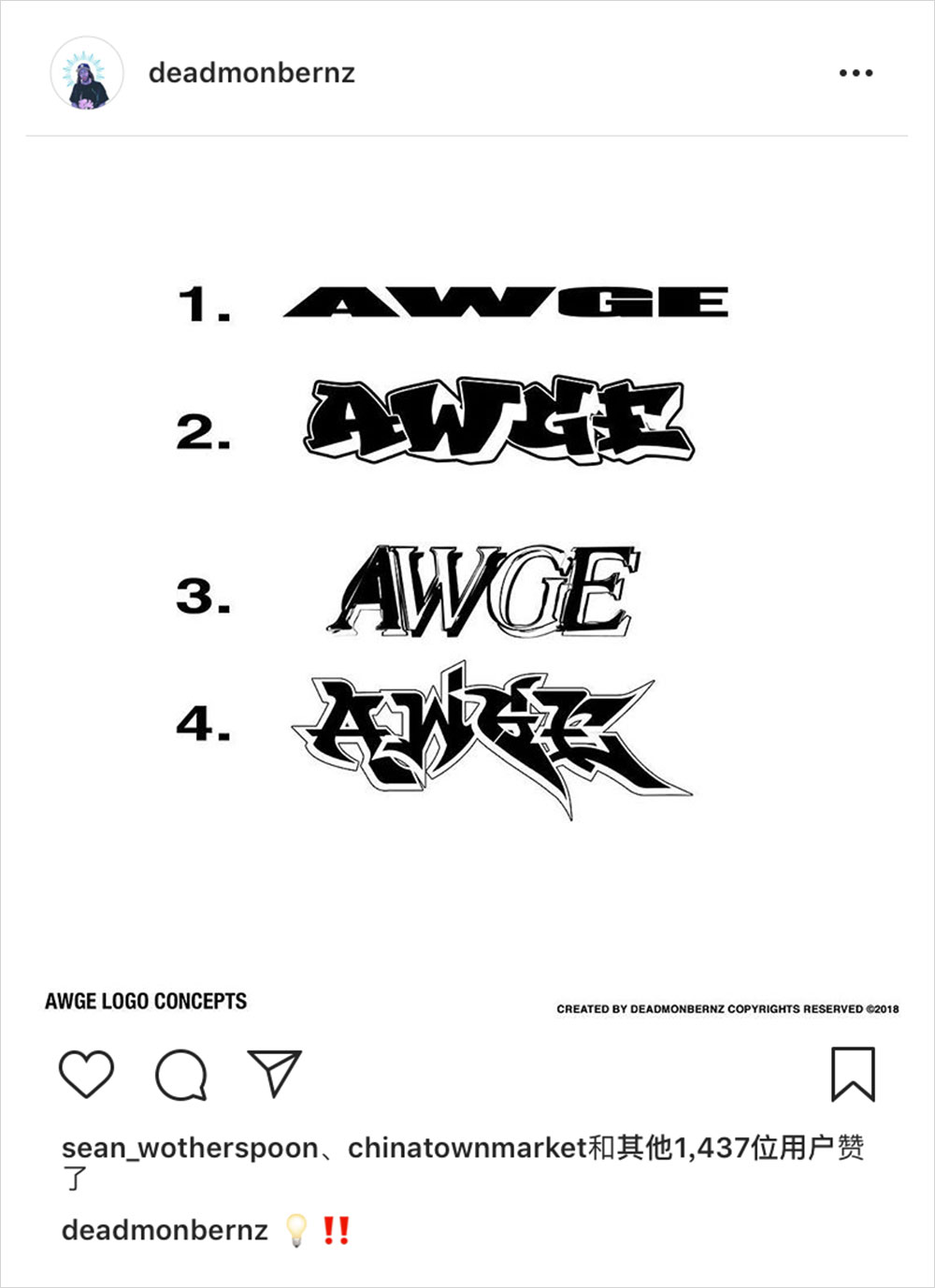
Task: Like this post with the heart icon
Action: pyautogui.click(x=86, y=1074)
